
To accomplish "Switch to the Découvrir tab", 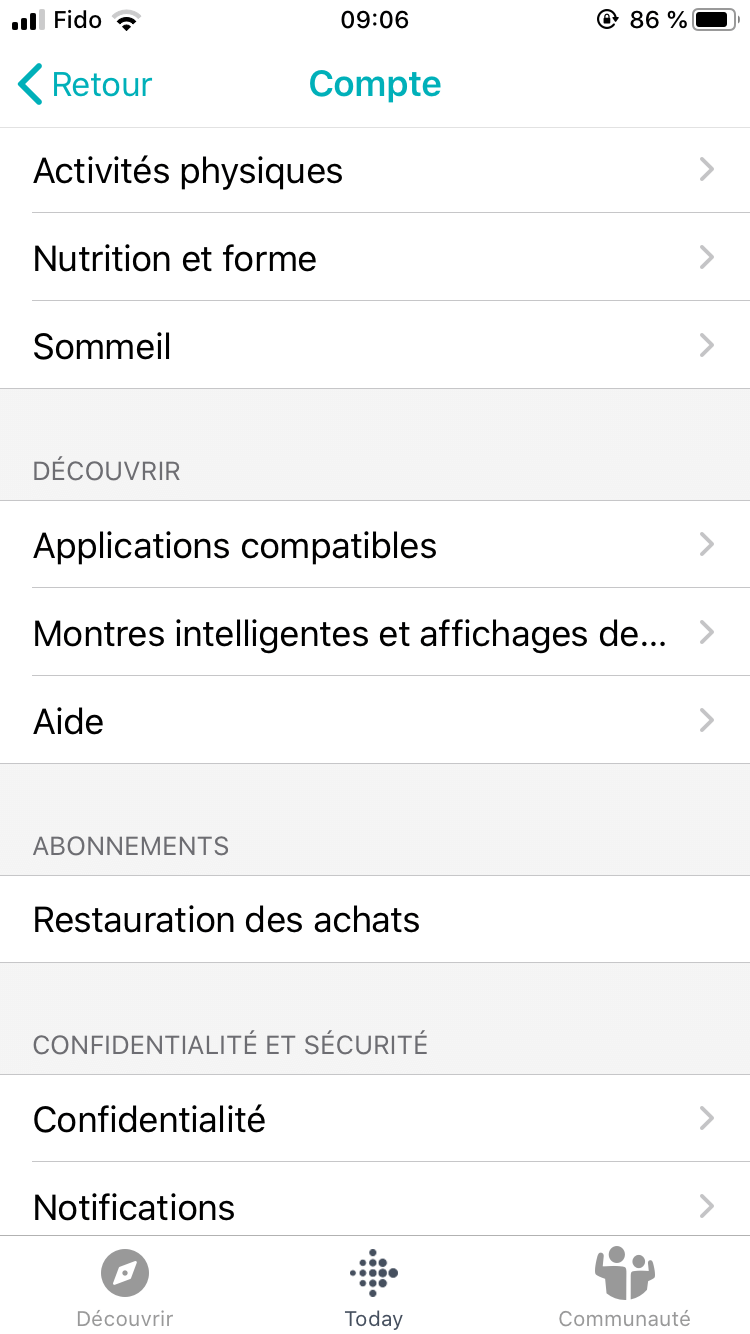I will click(x=125, y=1288).
